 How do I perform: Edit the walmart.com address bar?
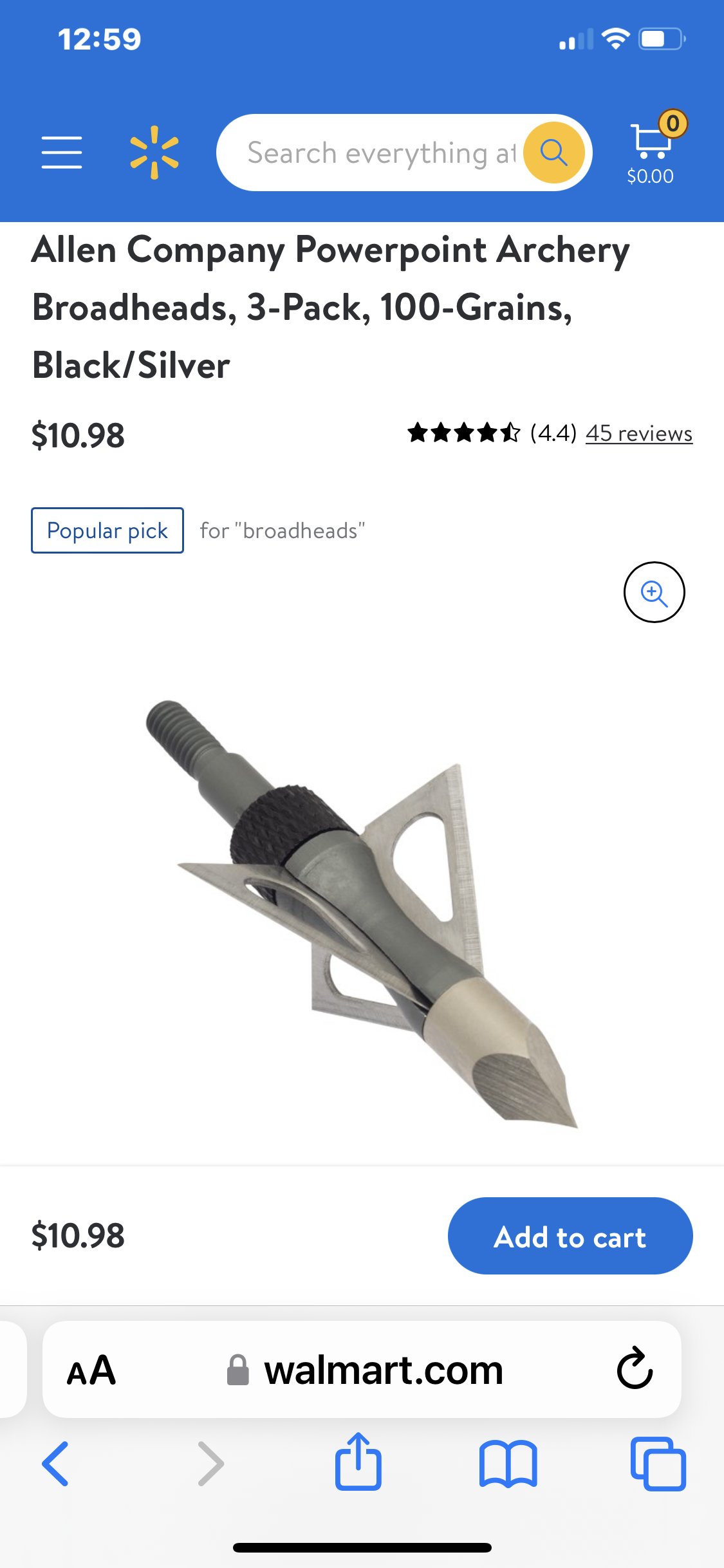tap(384, 1370)
